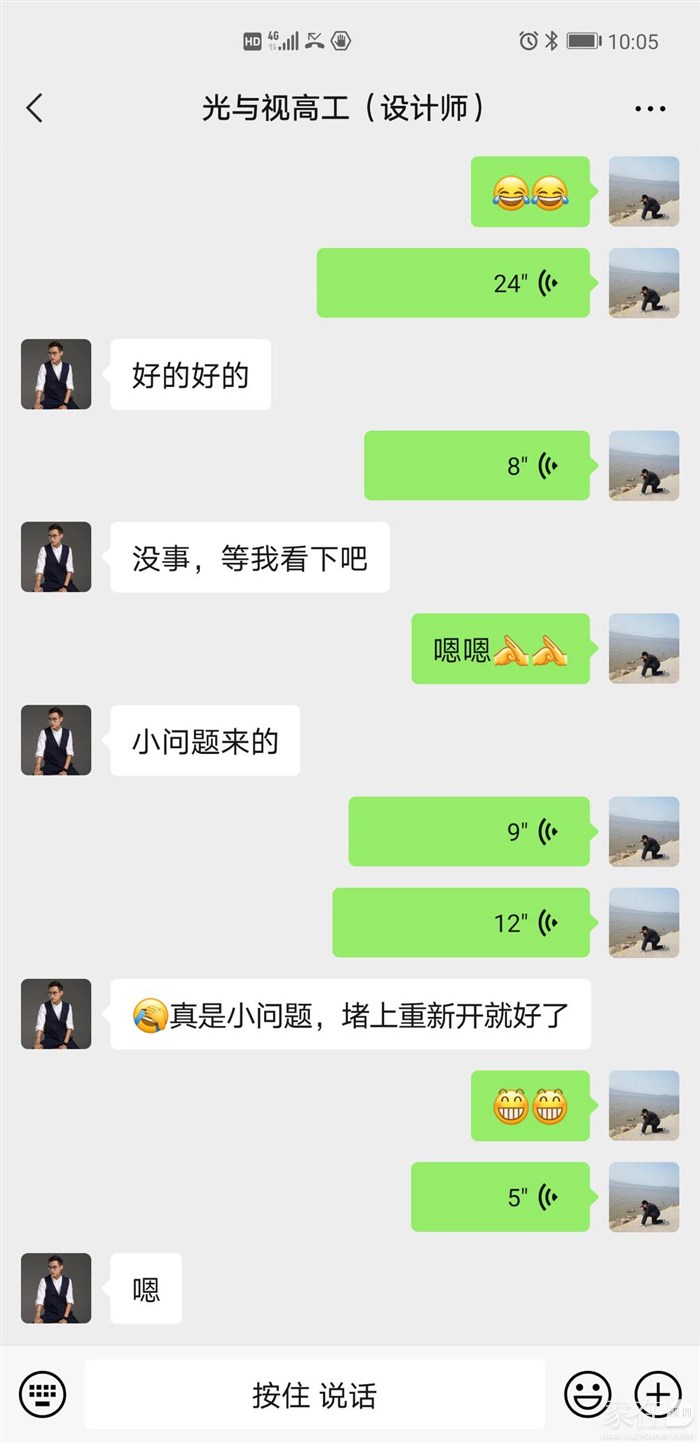Open the emoji sticker panel
Image resolution: width=700 pixels, height=1443 pixels.
point(588,1393)
